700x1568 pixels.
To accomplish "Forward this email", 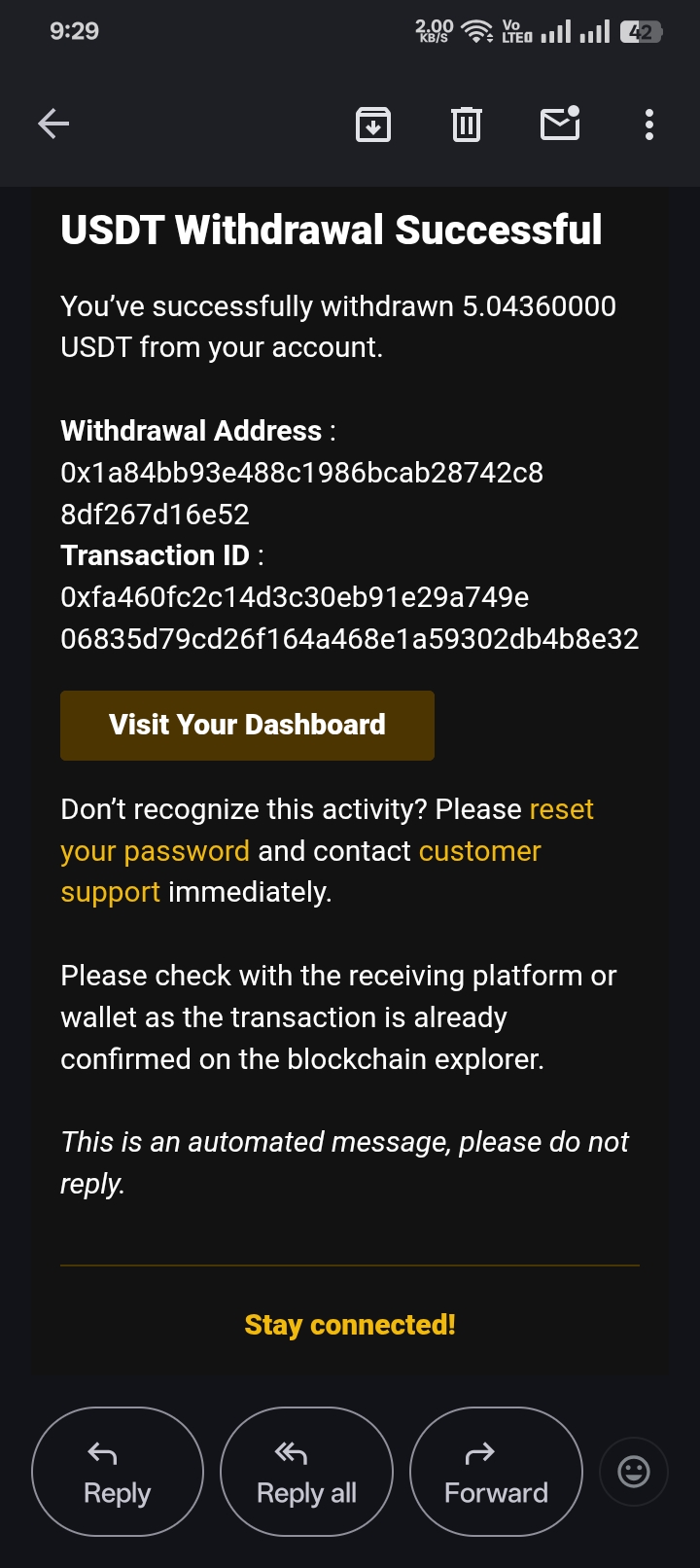I will (496, 1472).
